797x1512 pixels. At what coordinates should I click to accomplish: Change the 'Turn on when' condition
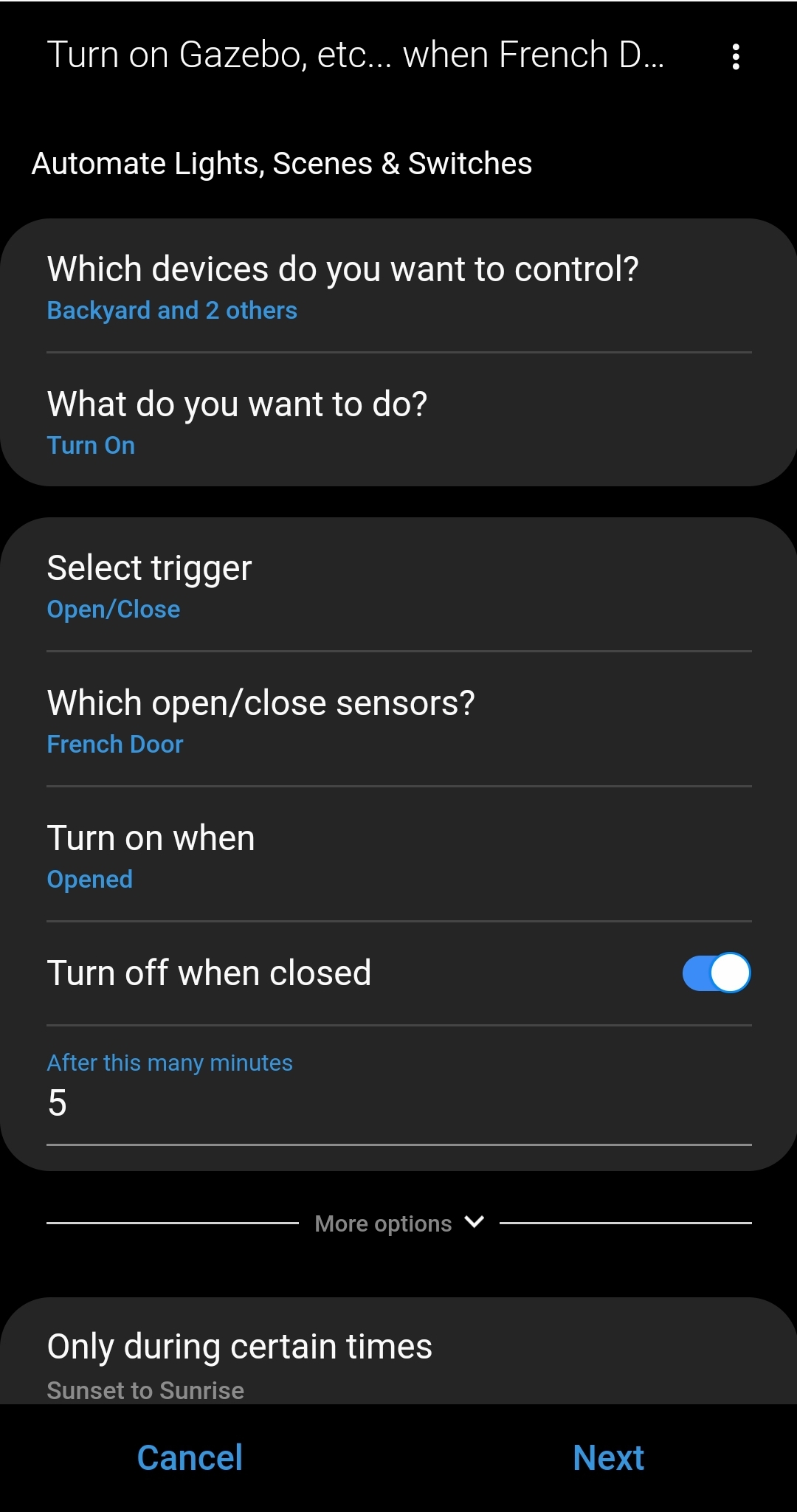[398, 855]
